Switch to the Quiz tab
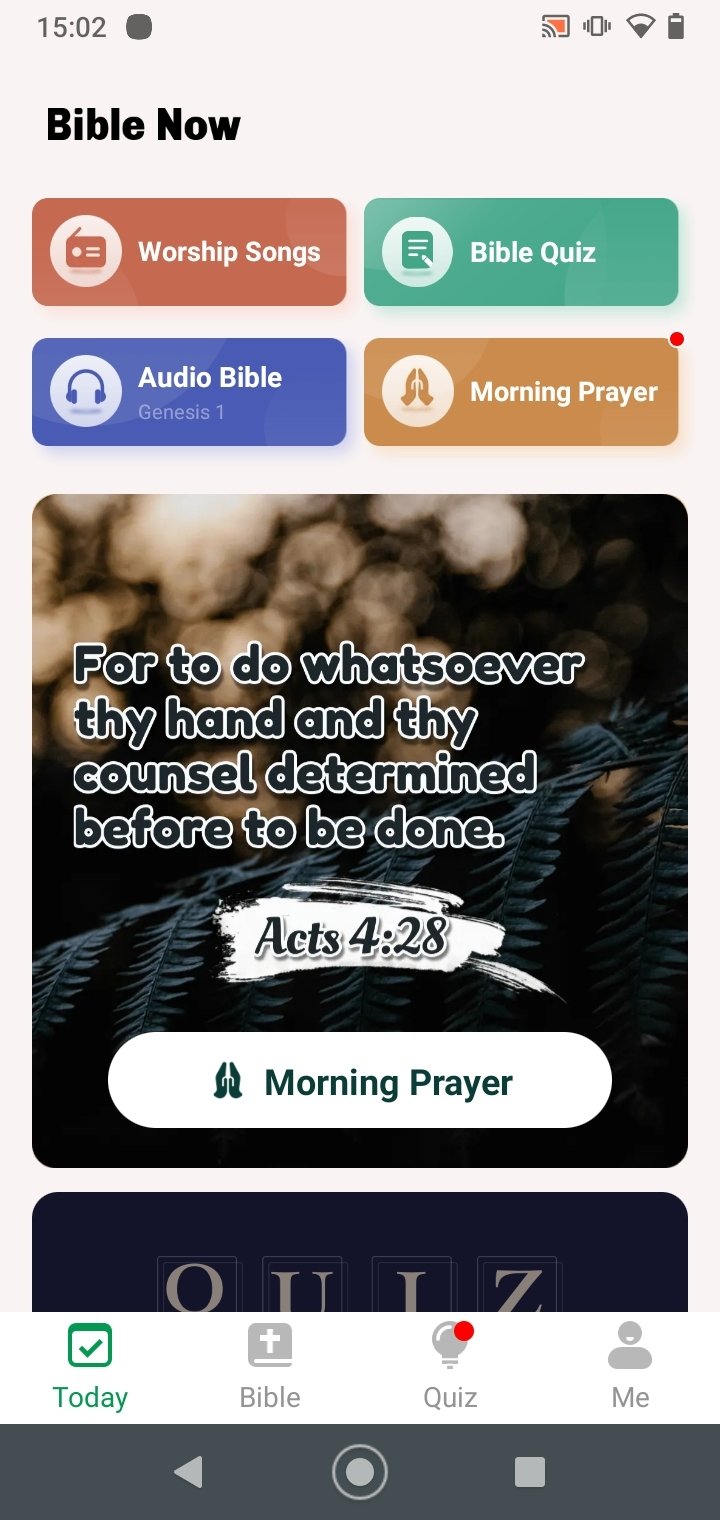 click(x=450, y=1367)
